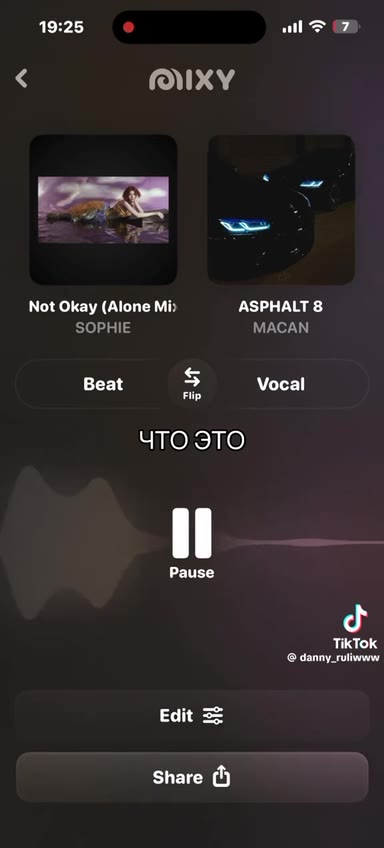Open the Edit mixer settings
The height and width of the screenshot is (848, 384).
[192, 716]
